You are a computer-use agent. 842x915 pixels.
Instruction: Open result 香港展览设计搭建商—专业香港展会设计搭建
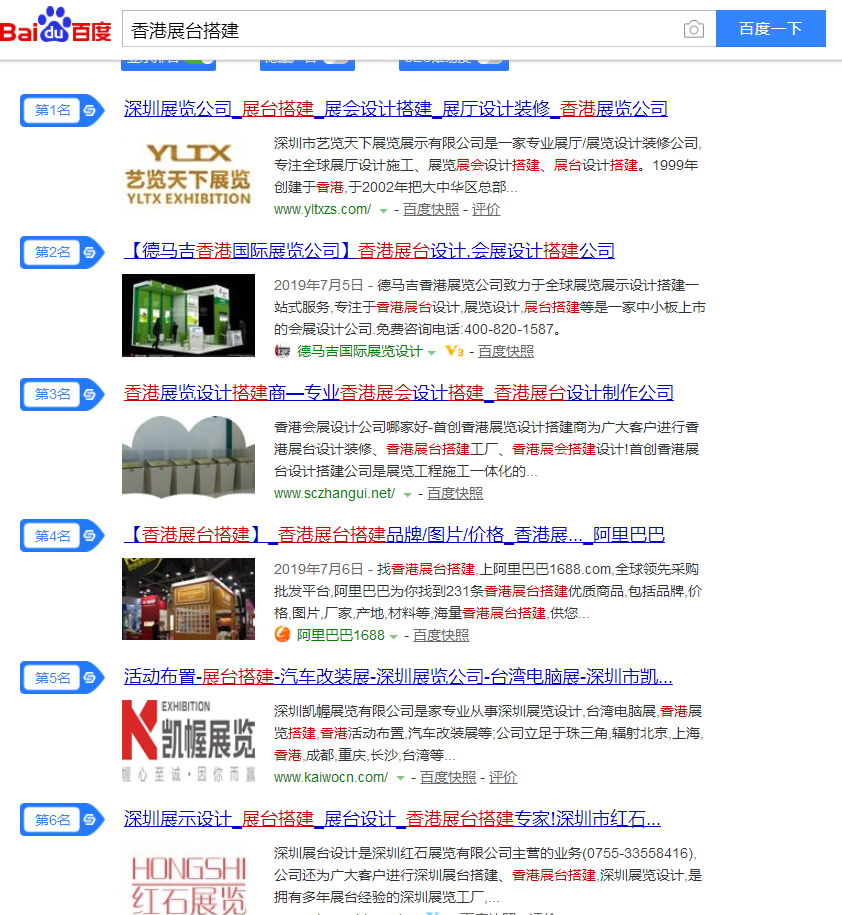point(398,393)
